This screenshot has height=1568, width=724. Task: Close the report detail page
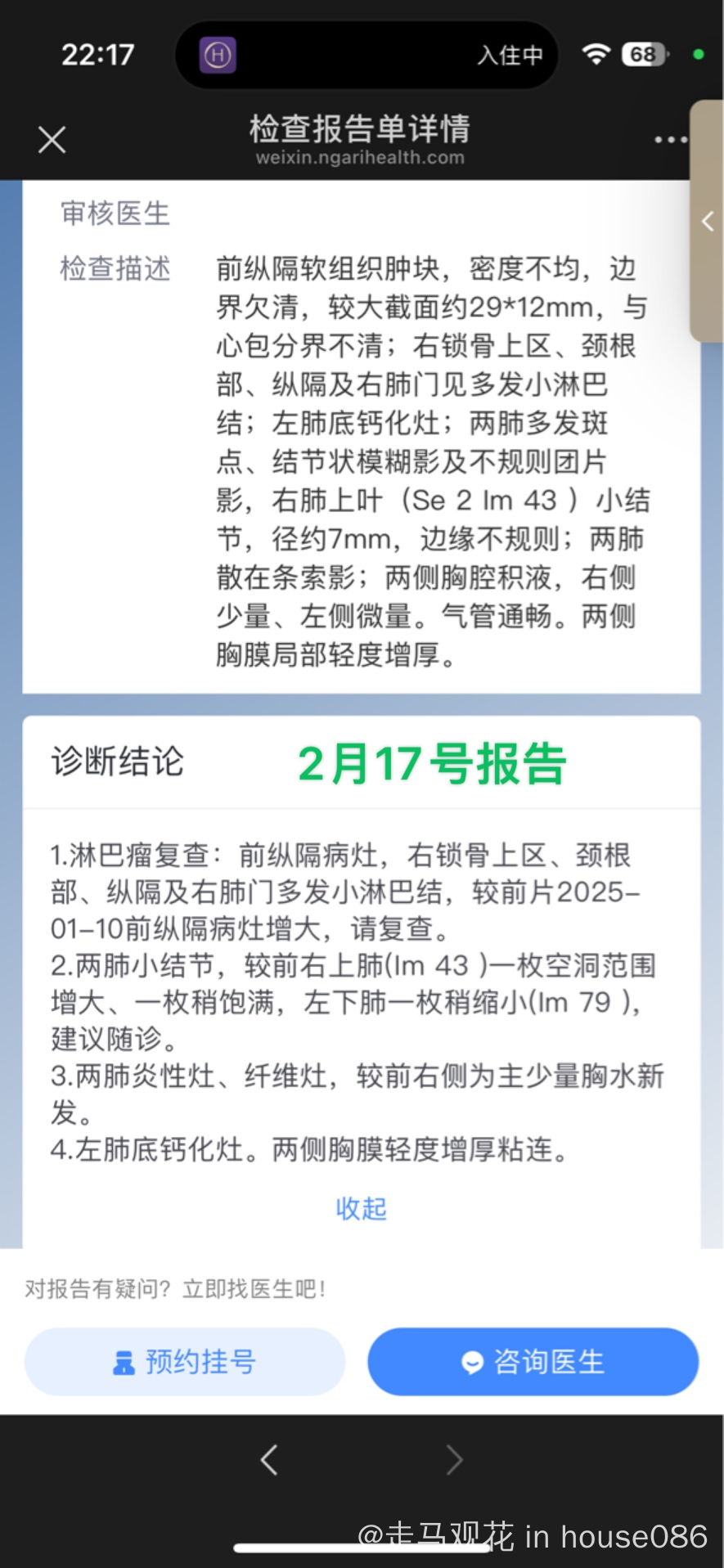(52, 140)
